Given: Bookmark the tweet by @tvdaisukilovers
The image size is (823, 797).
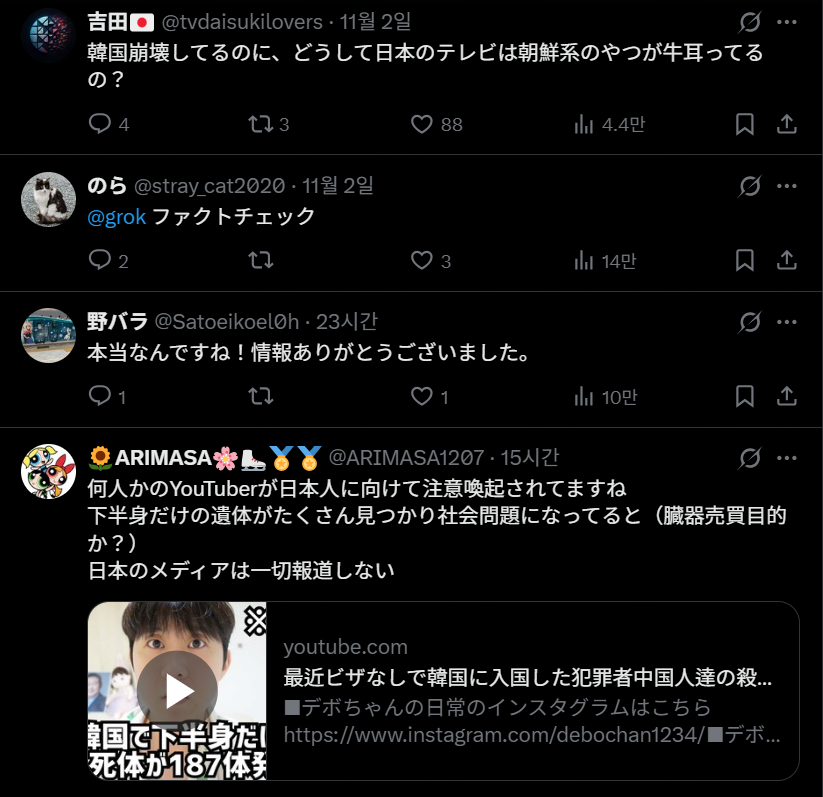Looking at the screenshot, I should tap(745, 124).
